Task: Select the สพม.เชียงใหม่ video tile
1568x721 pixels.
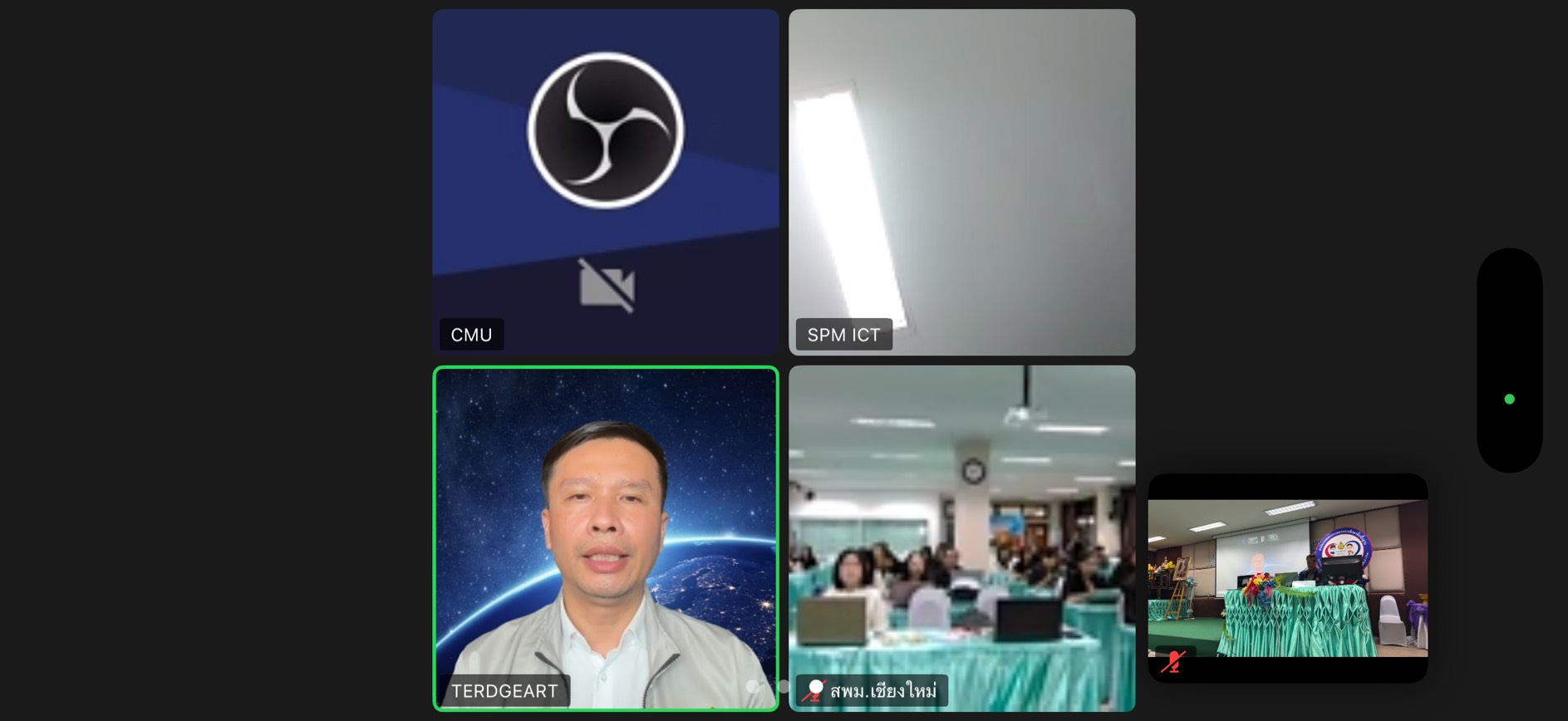Action: tap(961, 537)
